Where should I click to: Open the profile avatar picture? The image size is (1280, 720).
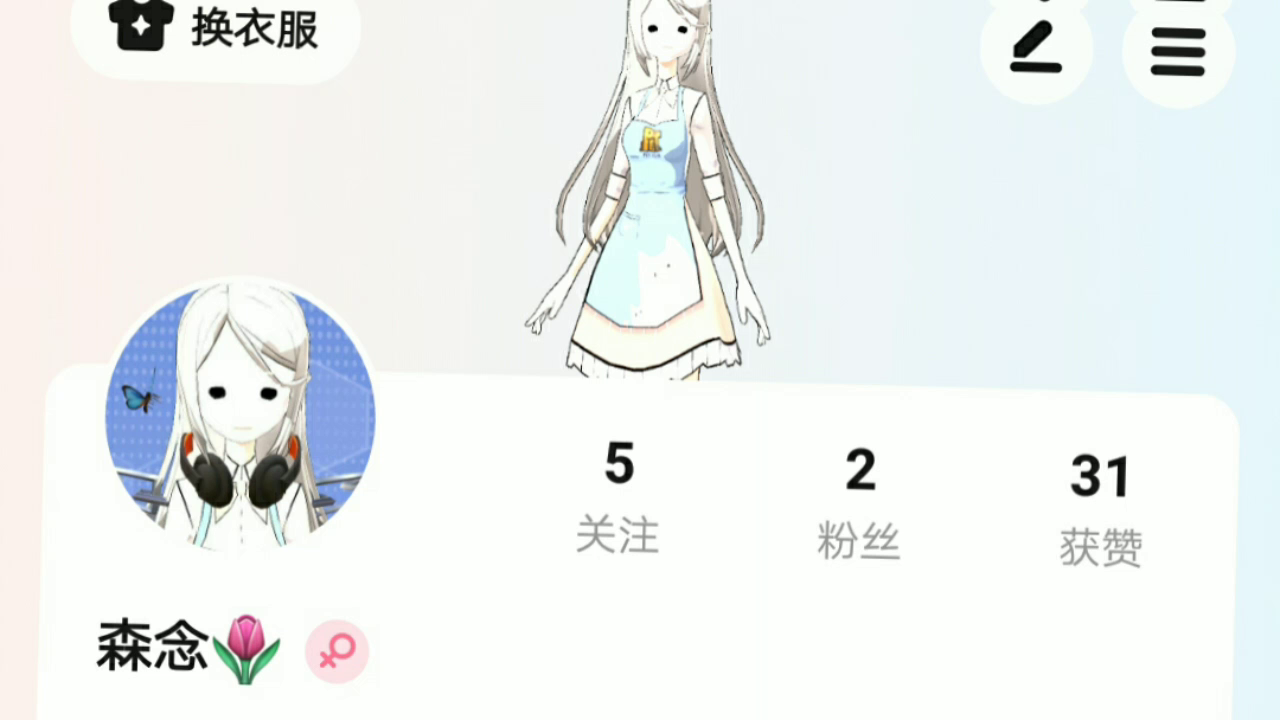click(x=240, y=415)
